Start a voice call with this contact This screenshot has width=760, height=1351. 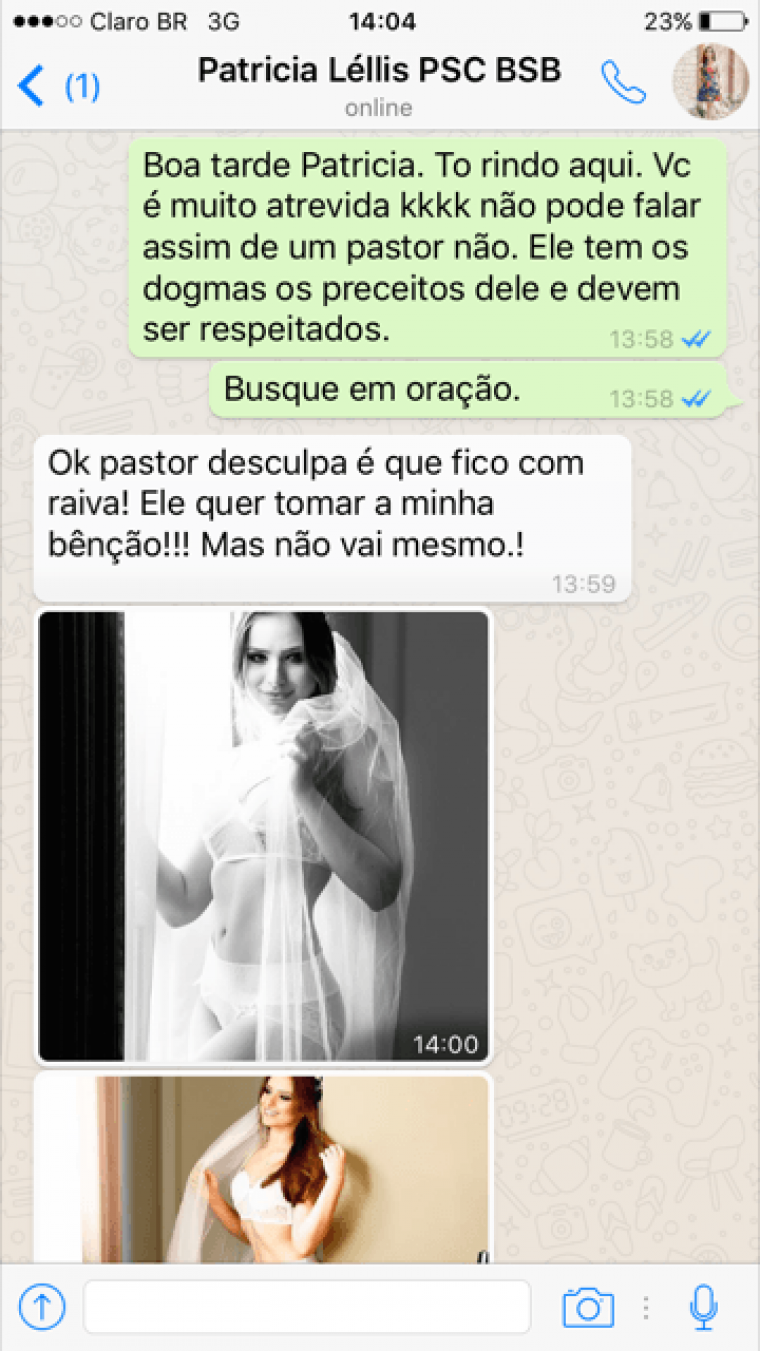click(622, 84)
